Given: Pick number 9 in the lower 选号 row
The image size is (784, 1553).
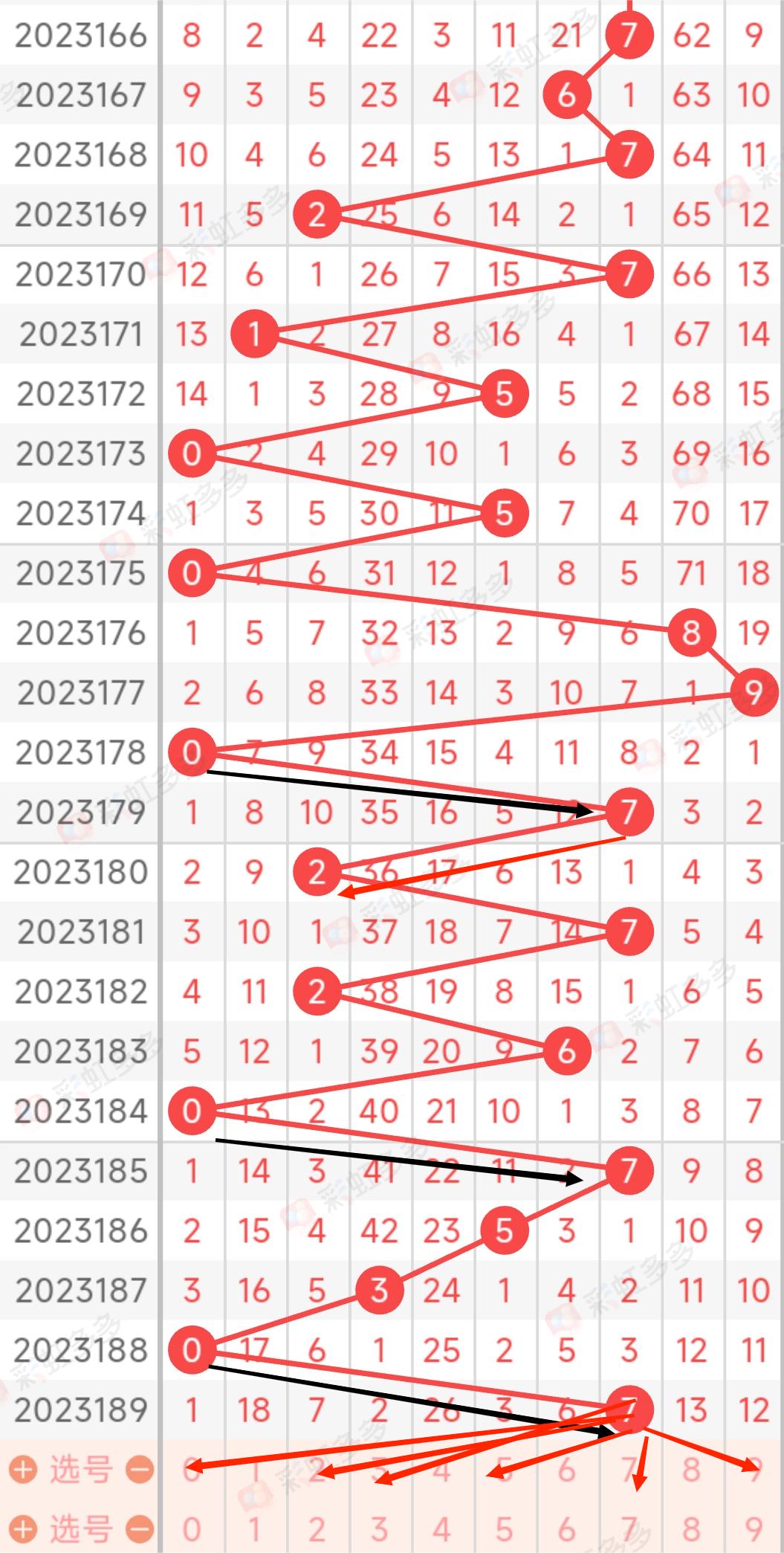Looking at the screenshot, I should 754,1529.
